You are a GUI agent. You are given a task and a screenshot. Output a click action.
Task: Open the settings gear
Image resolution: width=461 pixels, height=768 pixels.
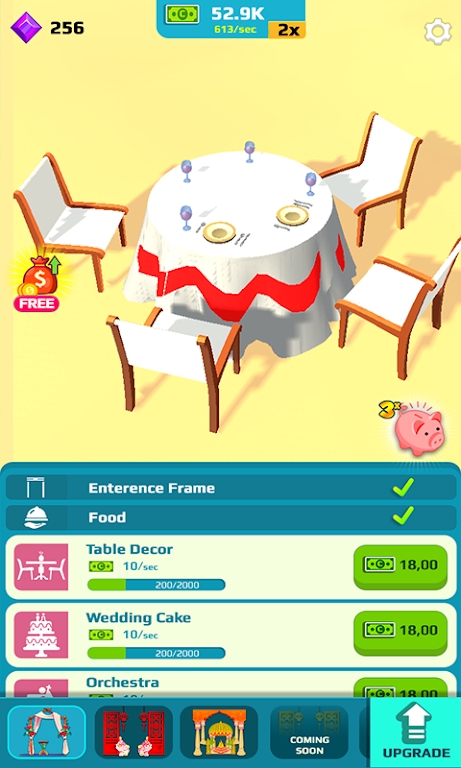(437, 32)
